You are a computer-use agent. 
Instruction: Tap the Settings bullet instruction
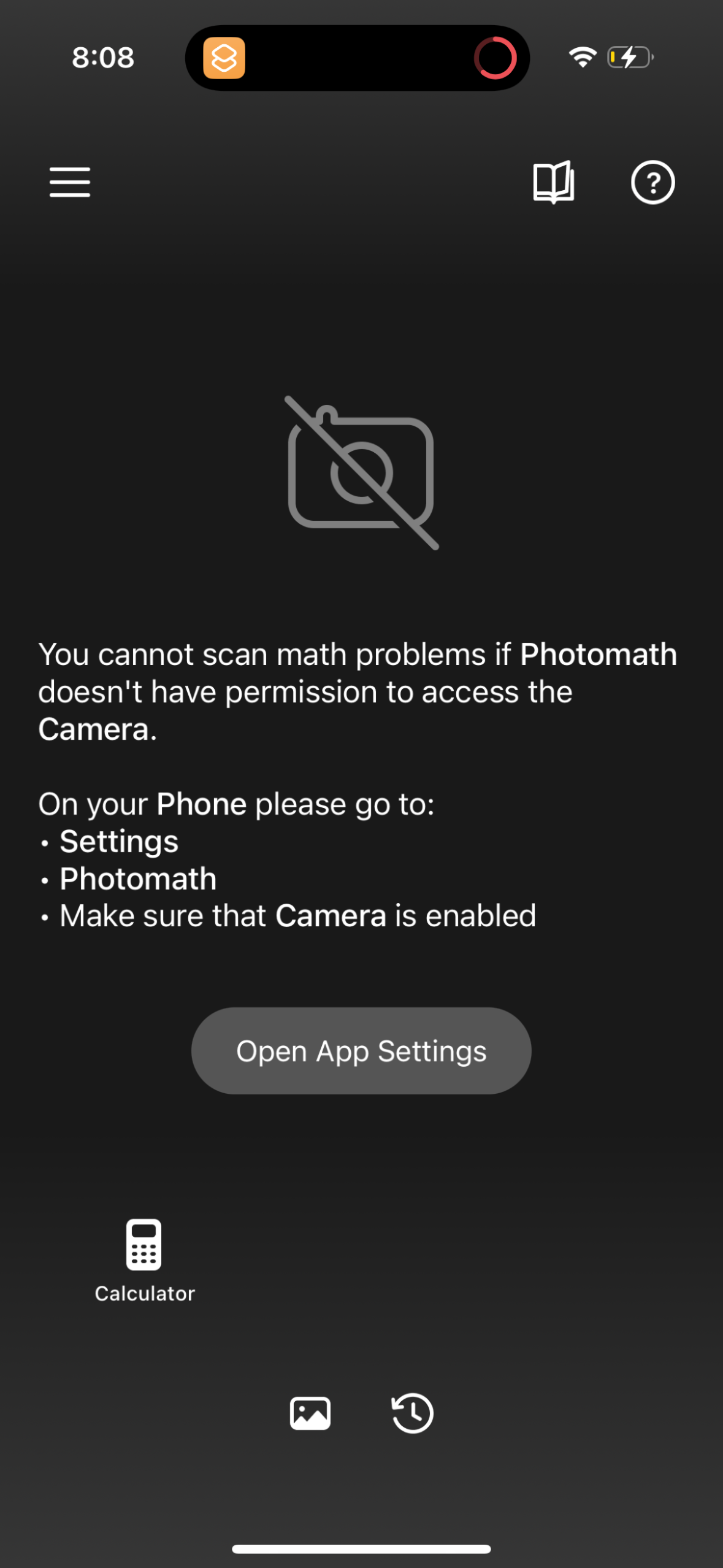pos(118,841)
